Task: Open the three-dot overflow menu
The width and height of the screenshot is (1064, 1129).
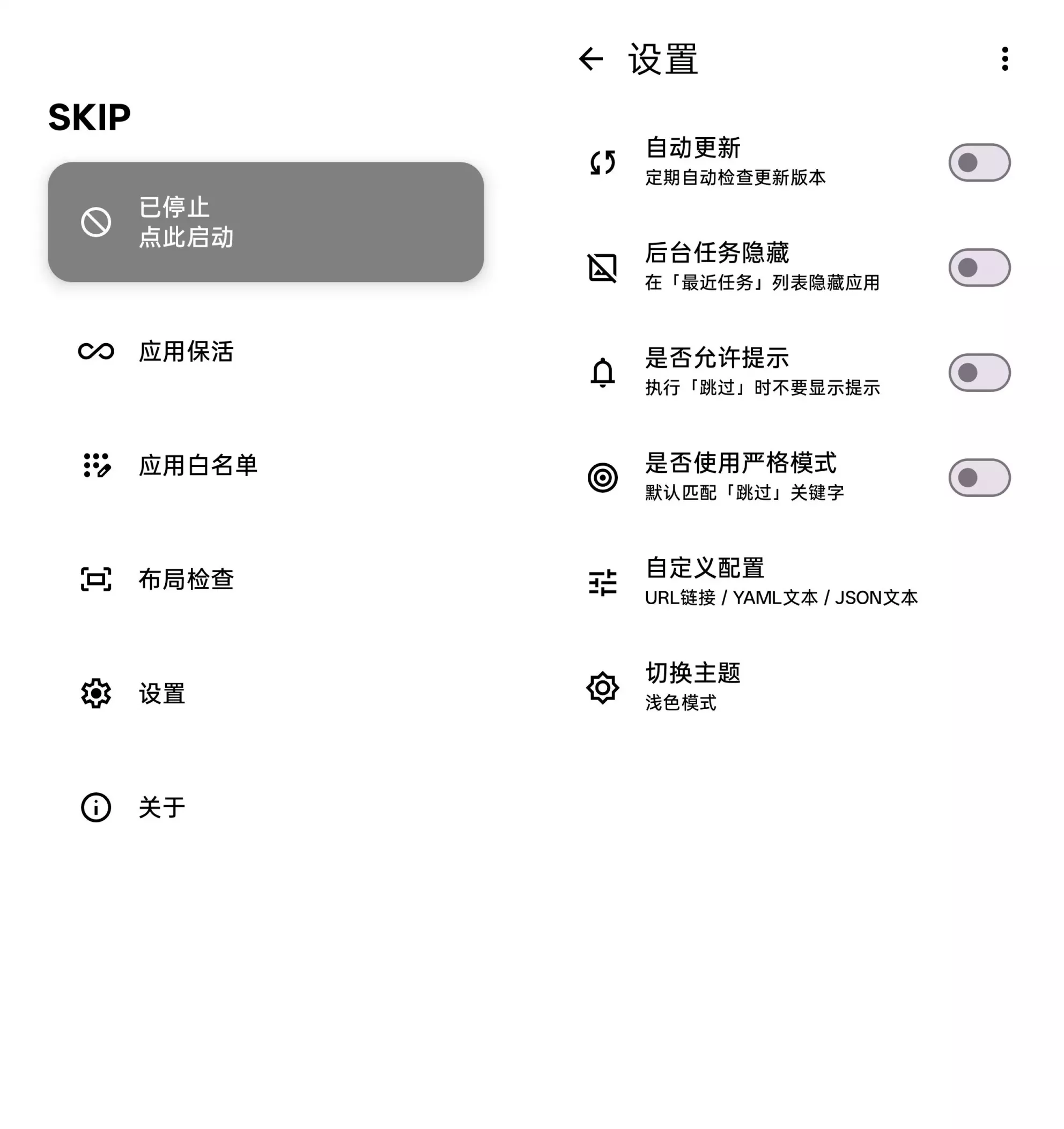Action: point(1004,59)
